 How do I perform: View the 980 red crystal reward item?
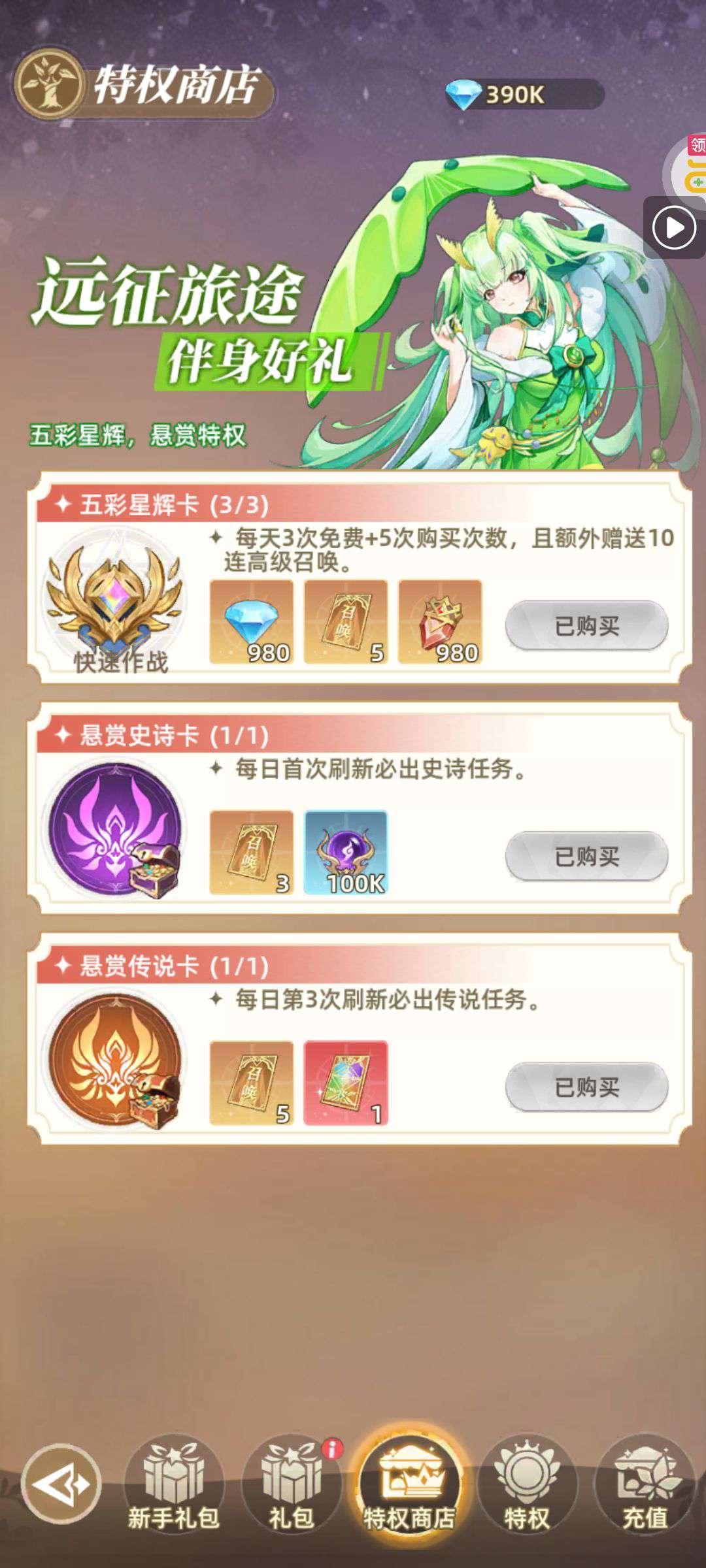(440, 622)
